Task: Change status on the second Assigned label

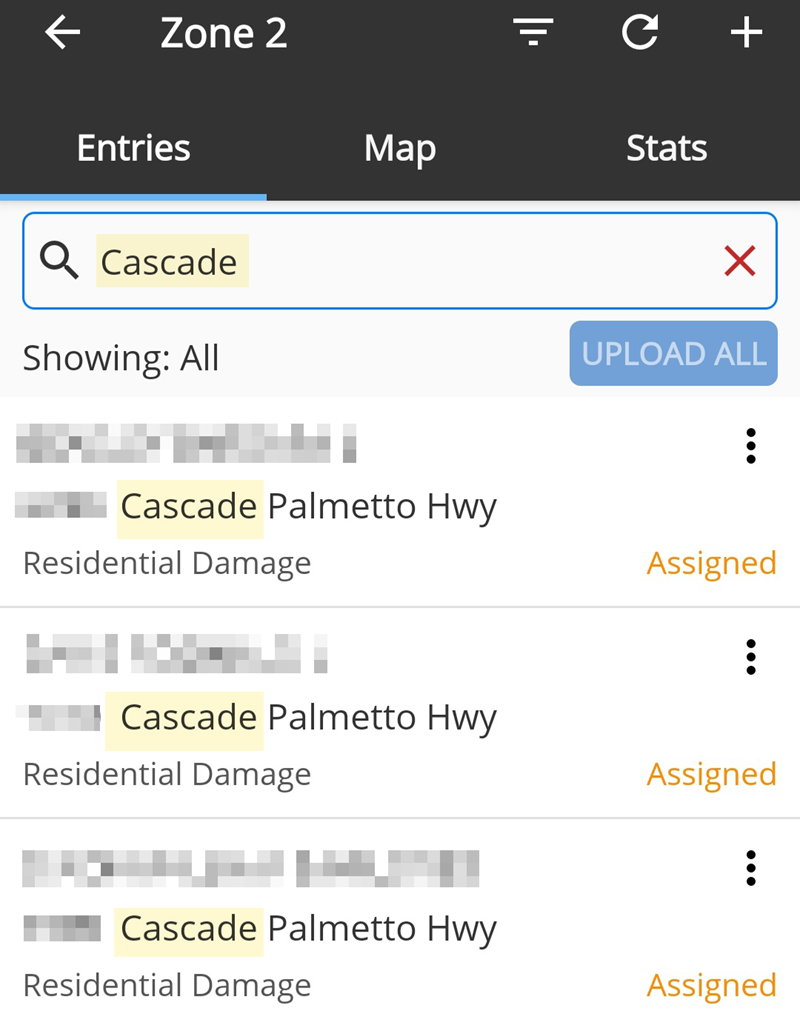Action: [711, 774]
